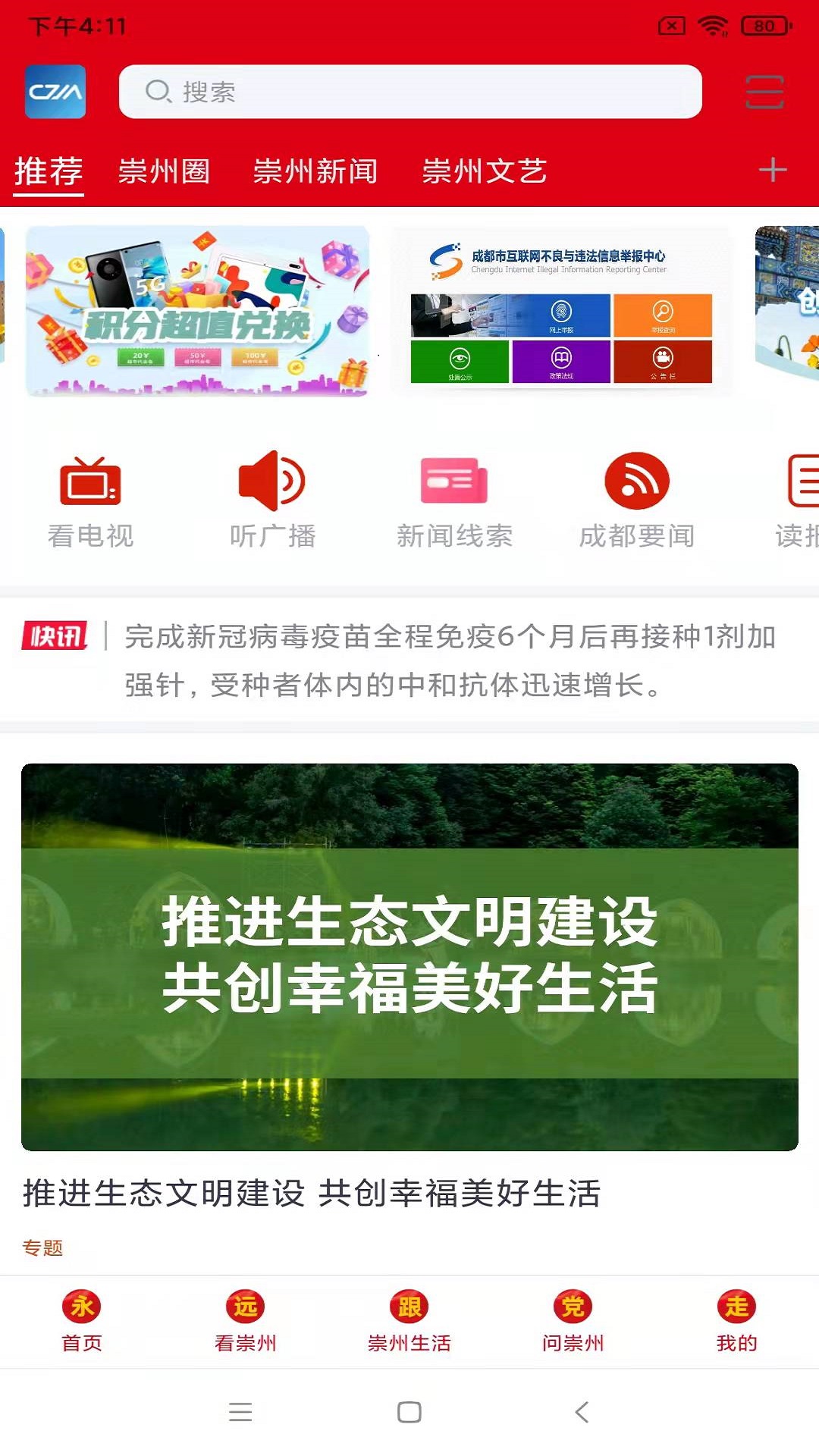Switch to the 崇州圈 tab
The height and width of the screenshot is (1456, 819).
pos(164,171)
